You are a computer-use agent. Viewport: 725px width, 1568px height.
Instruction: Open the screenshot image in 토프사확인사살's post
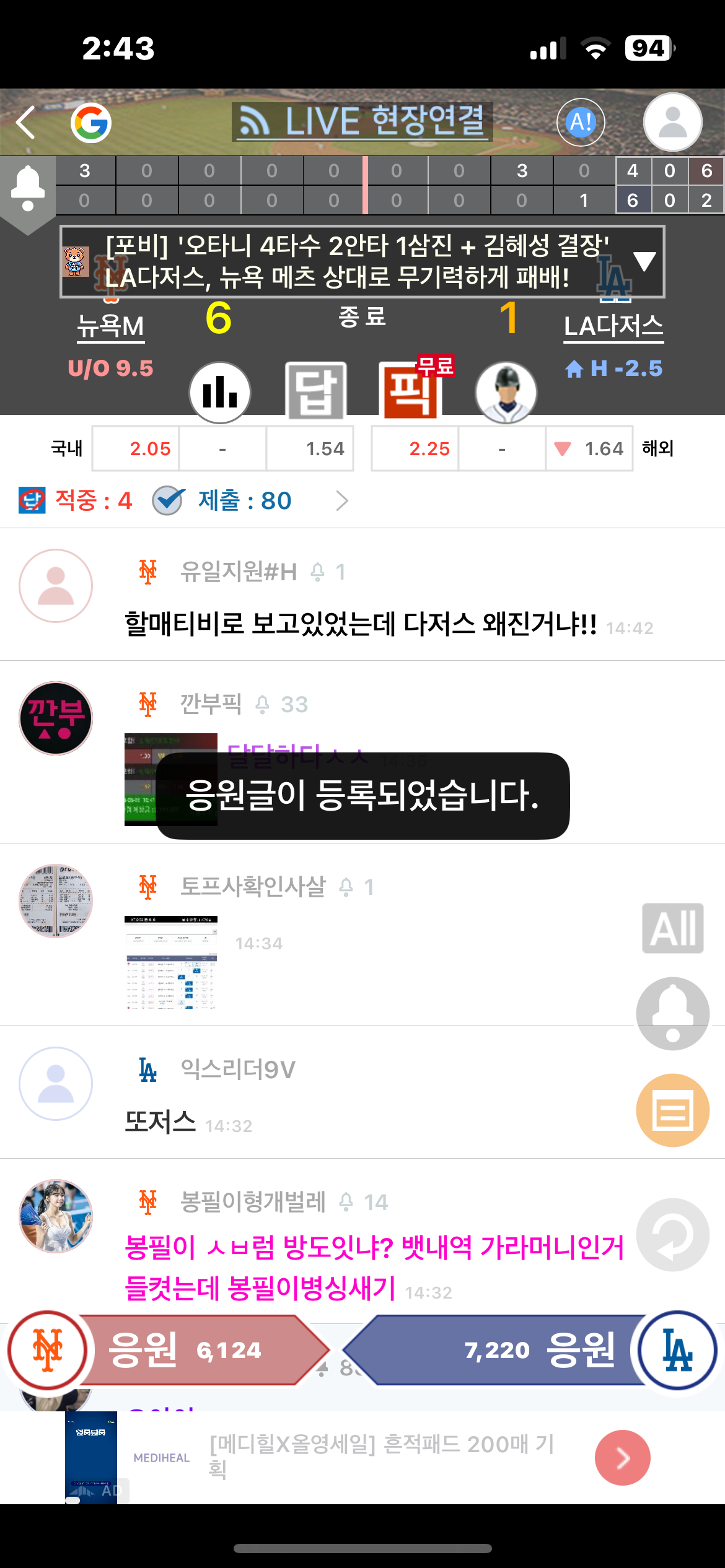pos(170,962)
